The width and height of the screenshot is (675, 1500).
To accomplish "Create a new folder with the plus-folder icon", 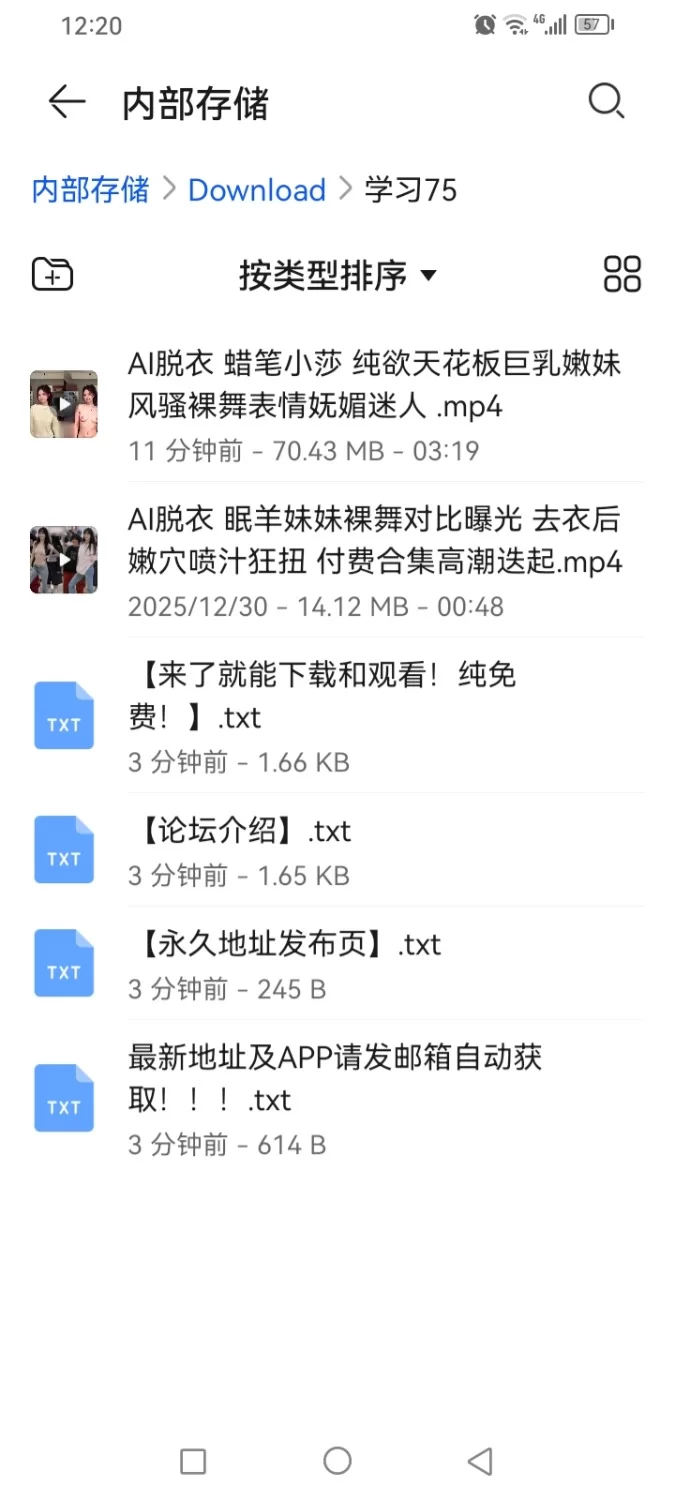I will (x=52, y=274).
